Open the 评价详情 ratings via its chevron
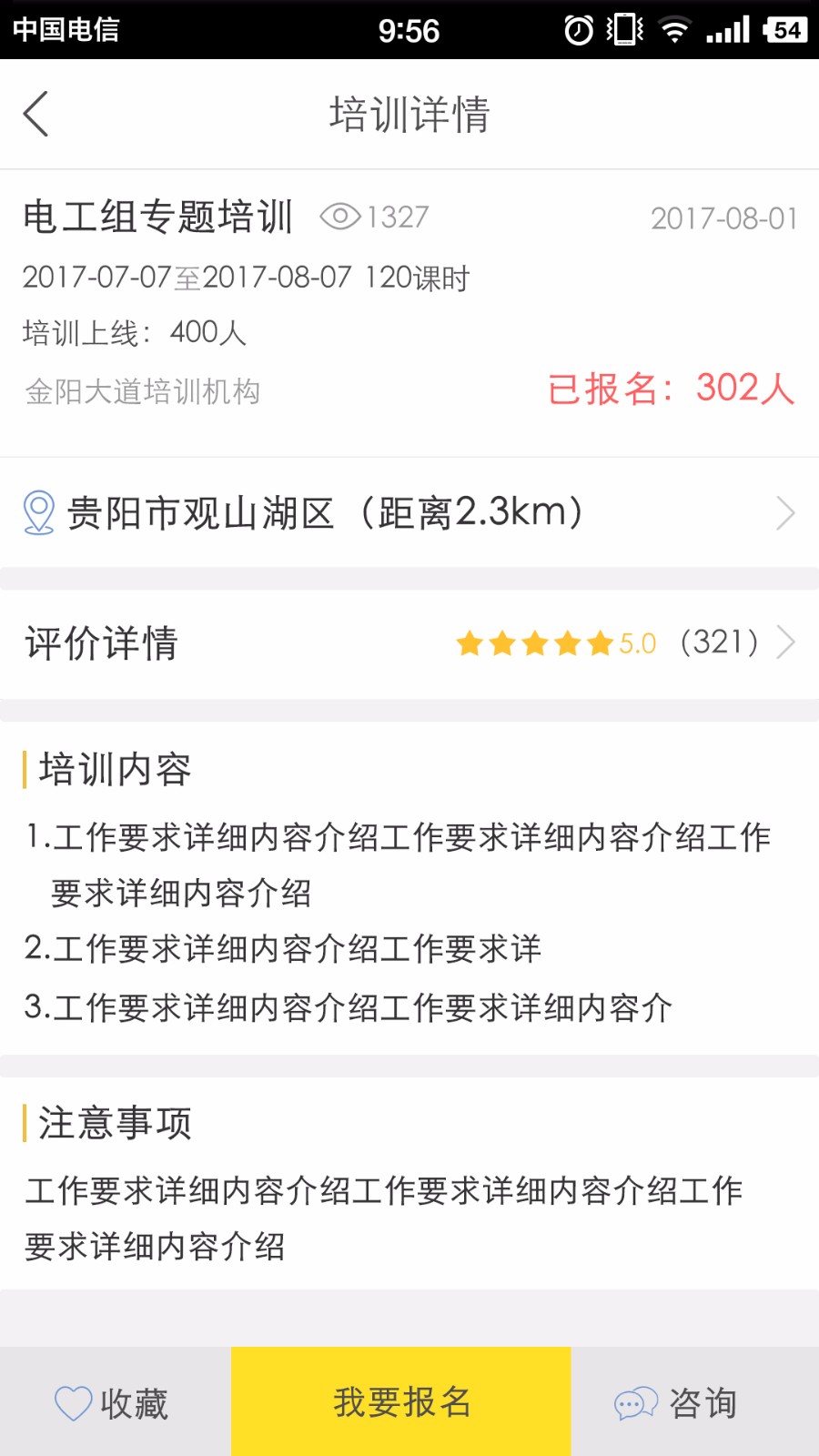This screenshot has height=1456, width=819. [x=786, y=643]
